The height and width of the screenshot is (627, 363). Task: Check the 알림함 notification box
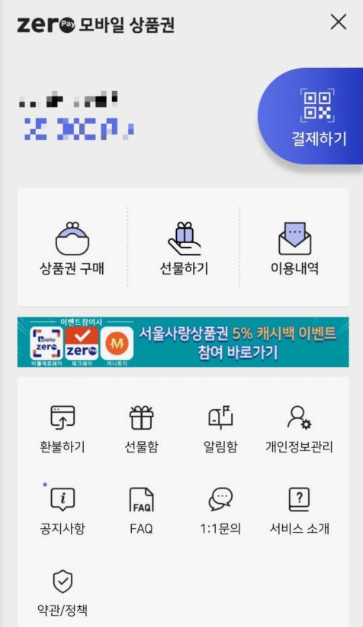coord(220,429)
